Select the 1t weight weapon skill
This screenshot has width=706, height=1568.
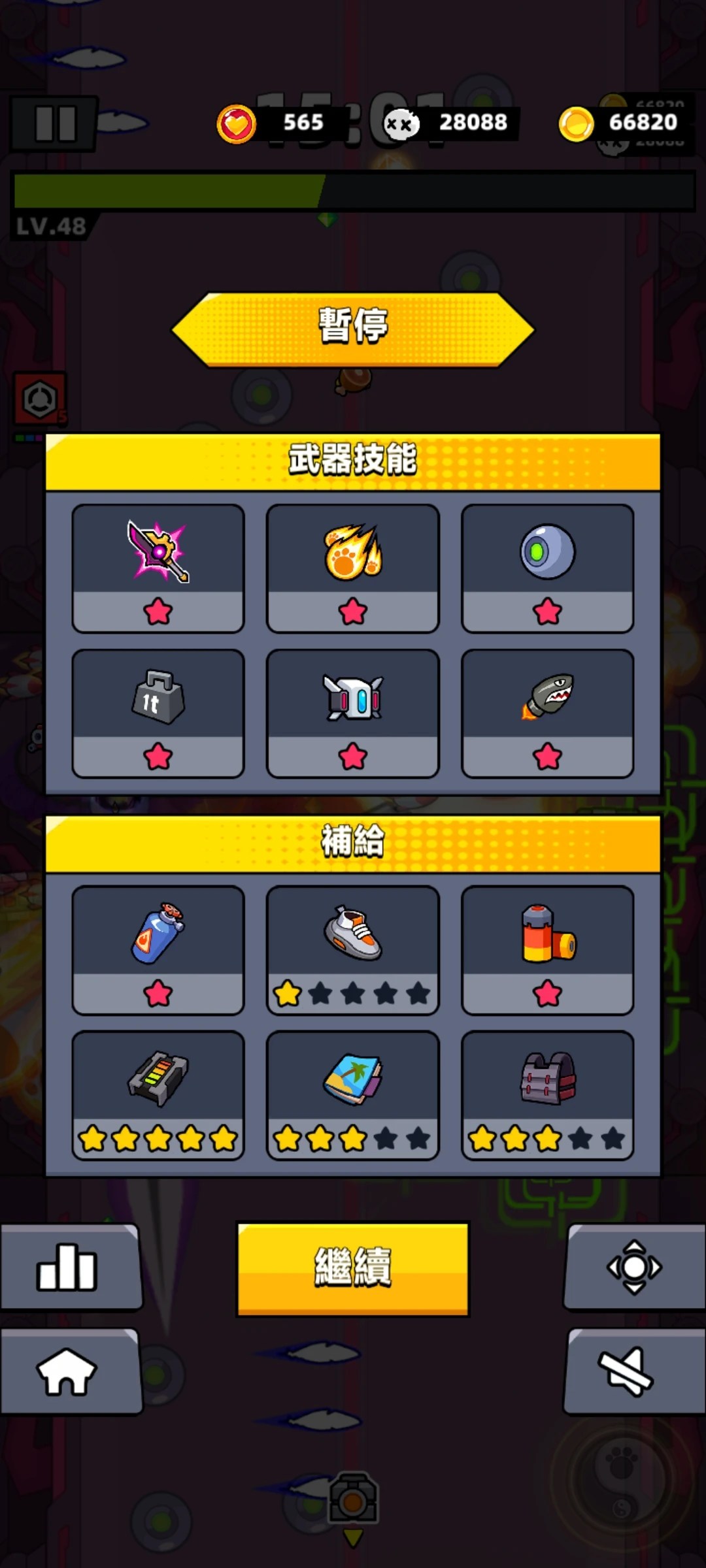(x=158, y=713)
